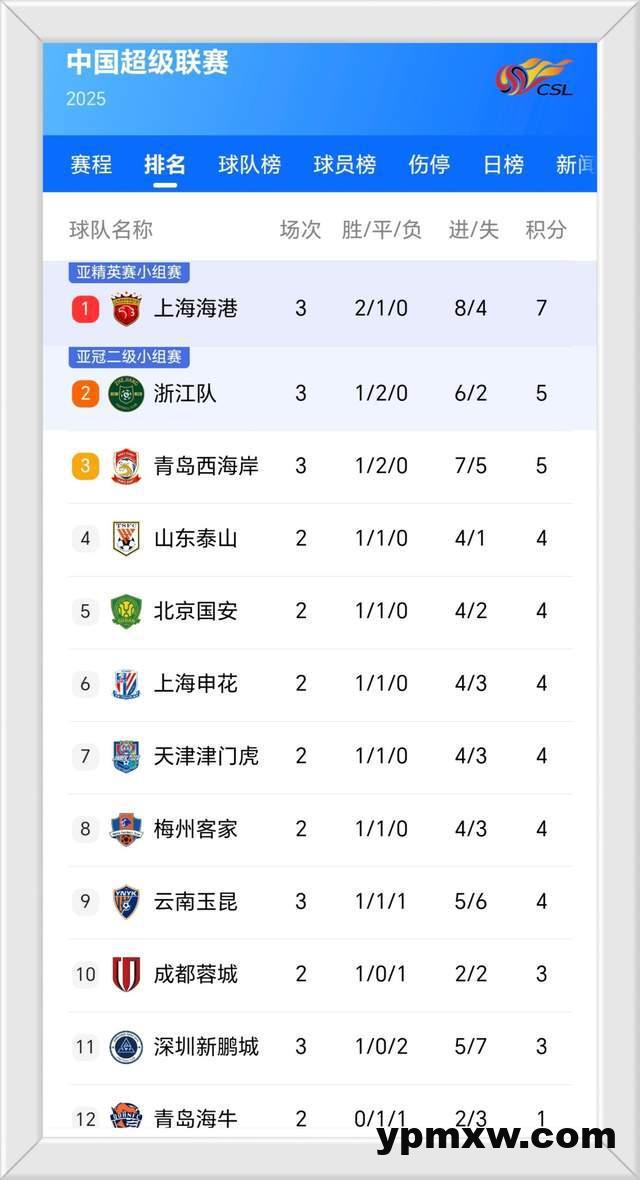
Task: Switch to the 赛程 tab
Action: pyautogui.click(x=91, y=165)
